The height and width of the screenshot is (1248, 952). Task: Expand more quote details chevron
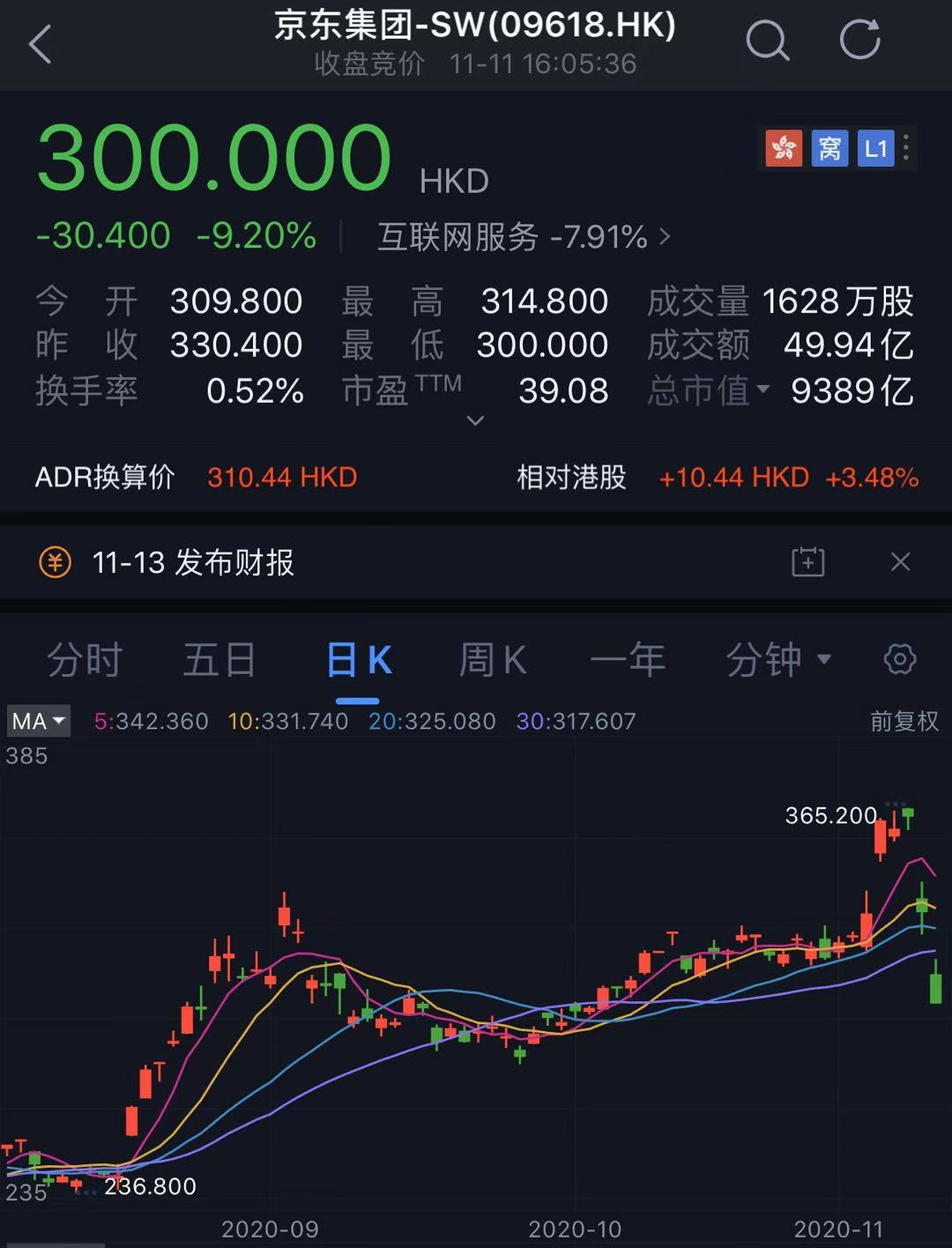click(475, 420)
